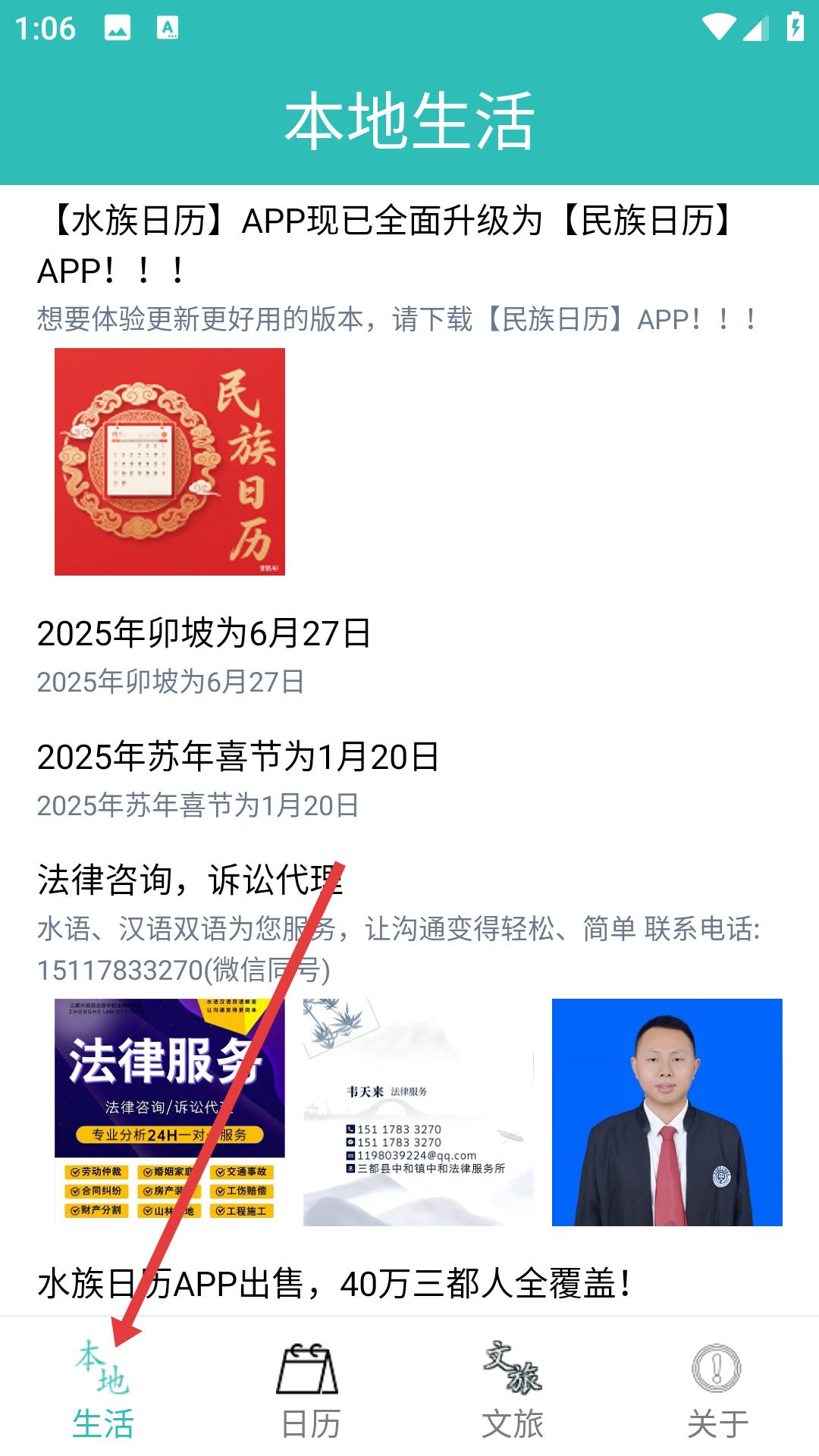Open the 文旅 tab
Screen dimensions: 819x1456
click(513, 1389)
